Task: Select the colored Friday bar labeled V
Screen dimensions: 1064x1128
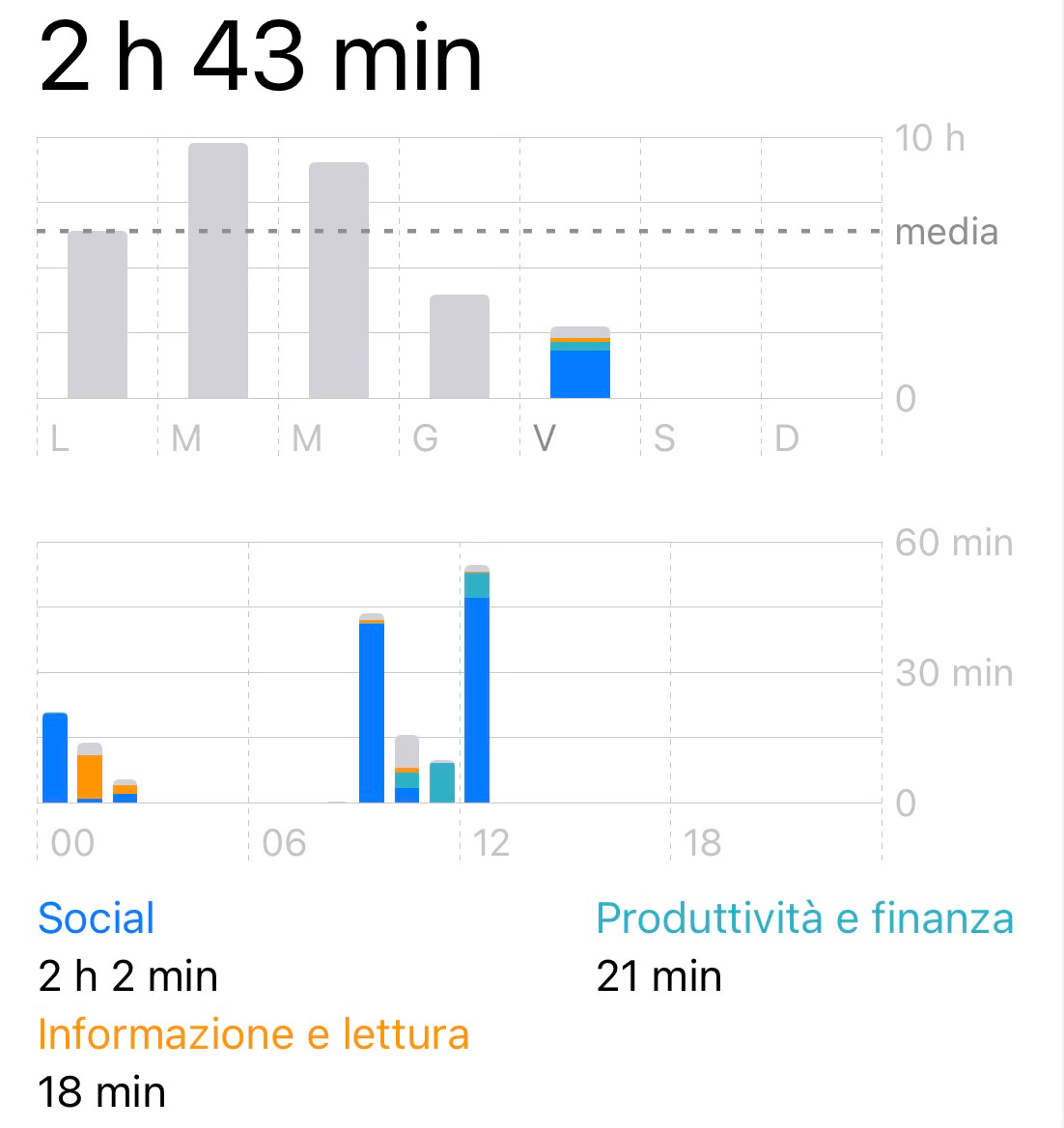Action: (580, 364)
